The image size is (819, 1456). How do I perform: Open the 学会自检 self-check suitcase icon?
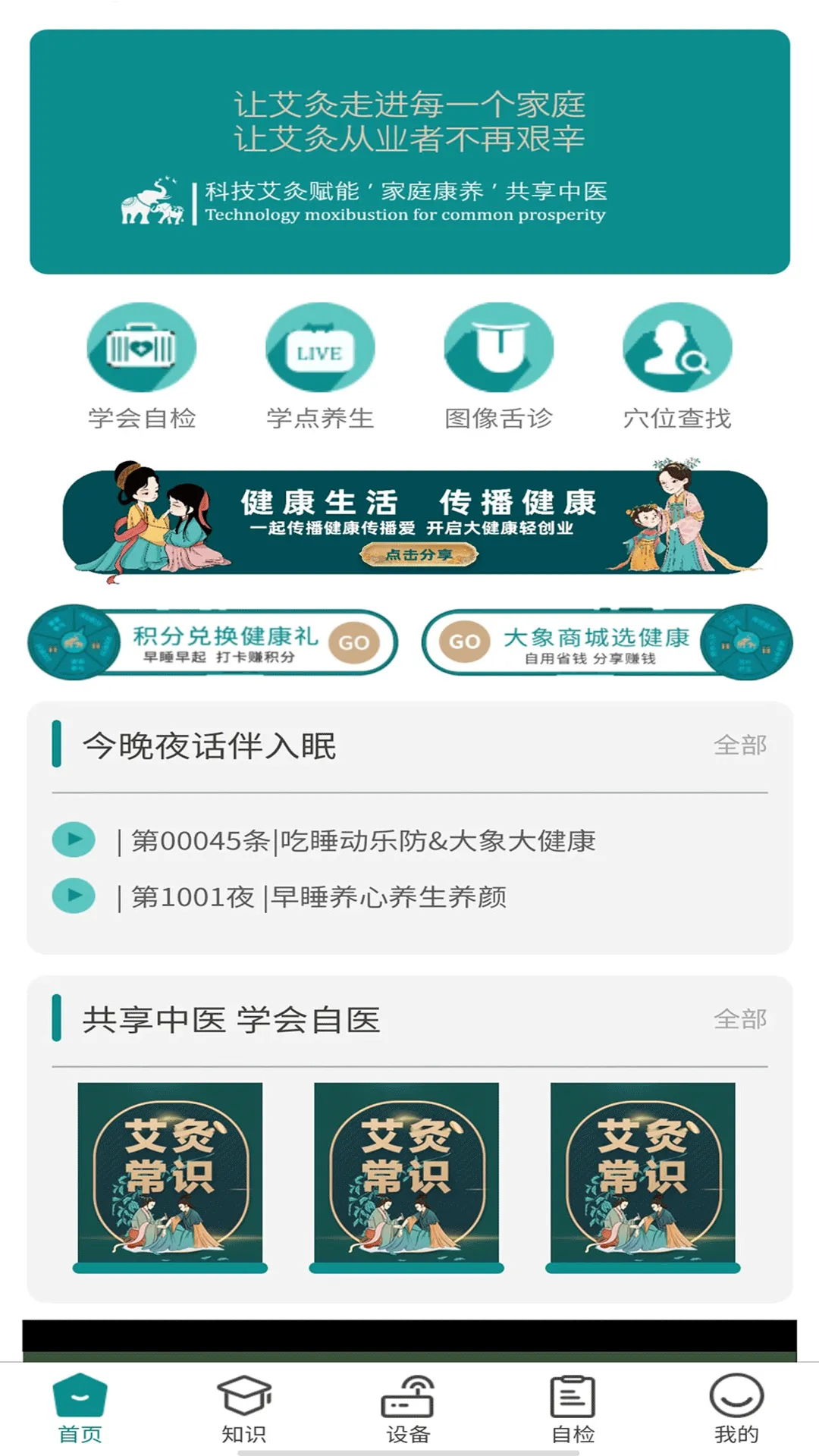pyautogui.click(x=140, y=349)
